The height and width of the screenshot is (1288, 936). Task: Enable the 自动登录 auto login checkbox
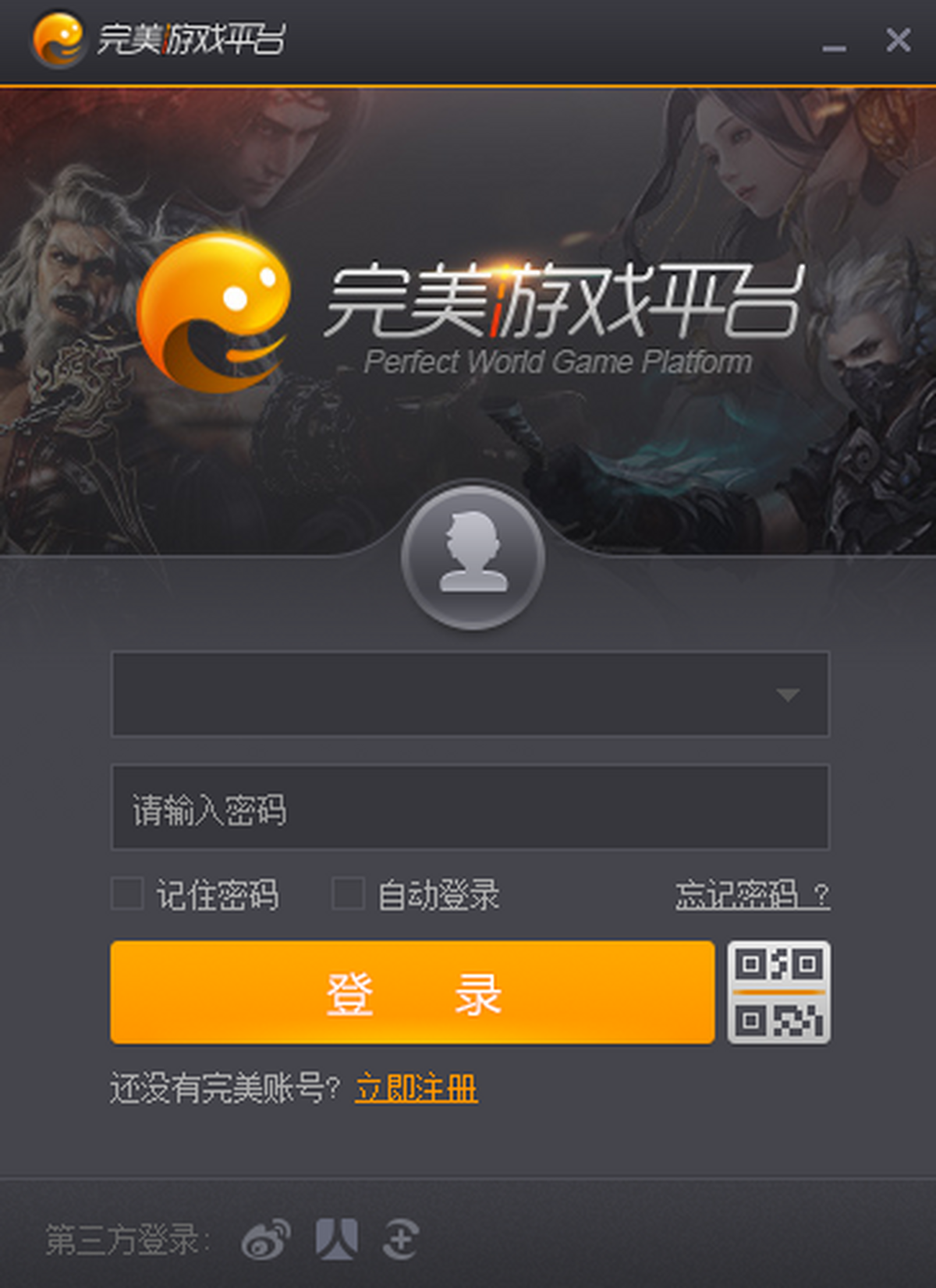pos(348,893)
